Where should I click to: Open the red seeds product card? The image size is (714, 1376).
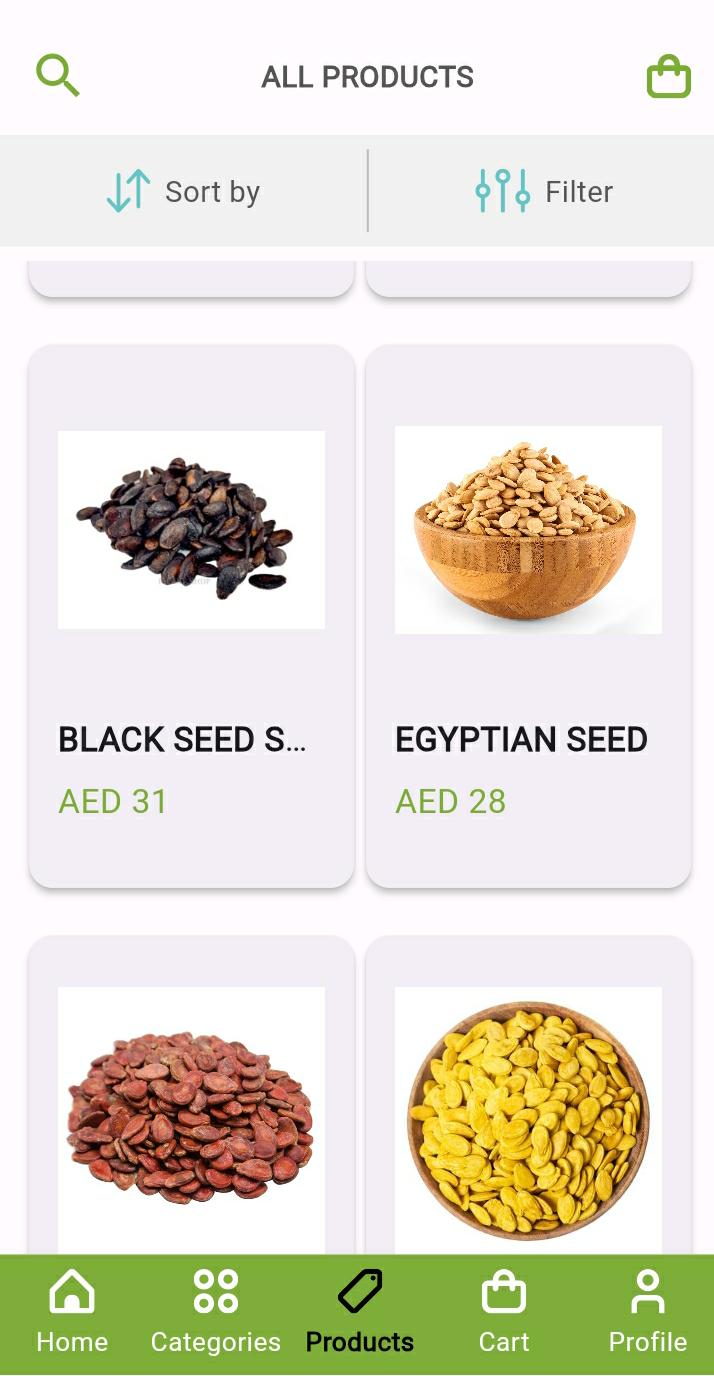(x=191, y=1110)
